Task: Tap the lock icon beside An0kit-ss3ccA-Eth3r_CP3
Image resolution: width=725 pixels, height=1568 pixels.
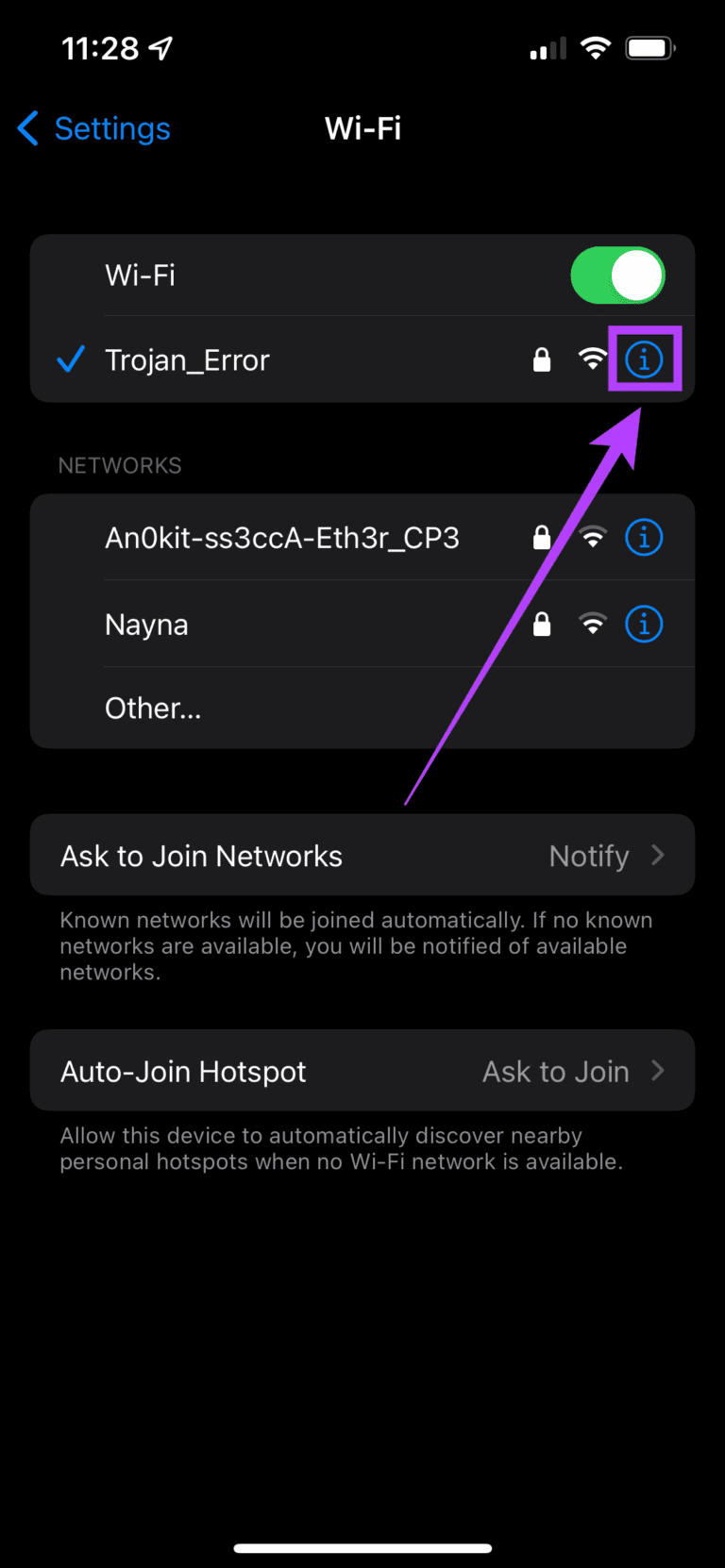Action: 543,537
